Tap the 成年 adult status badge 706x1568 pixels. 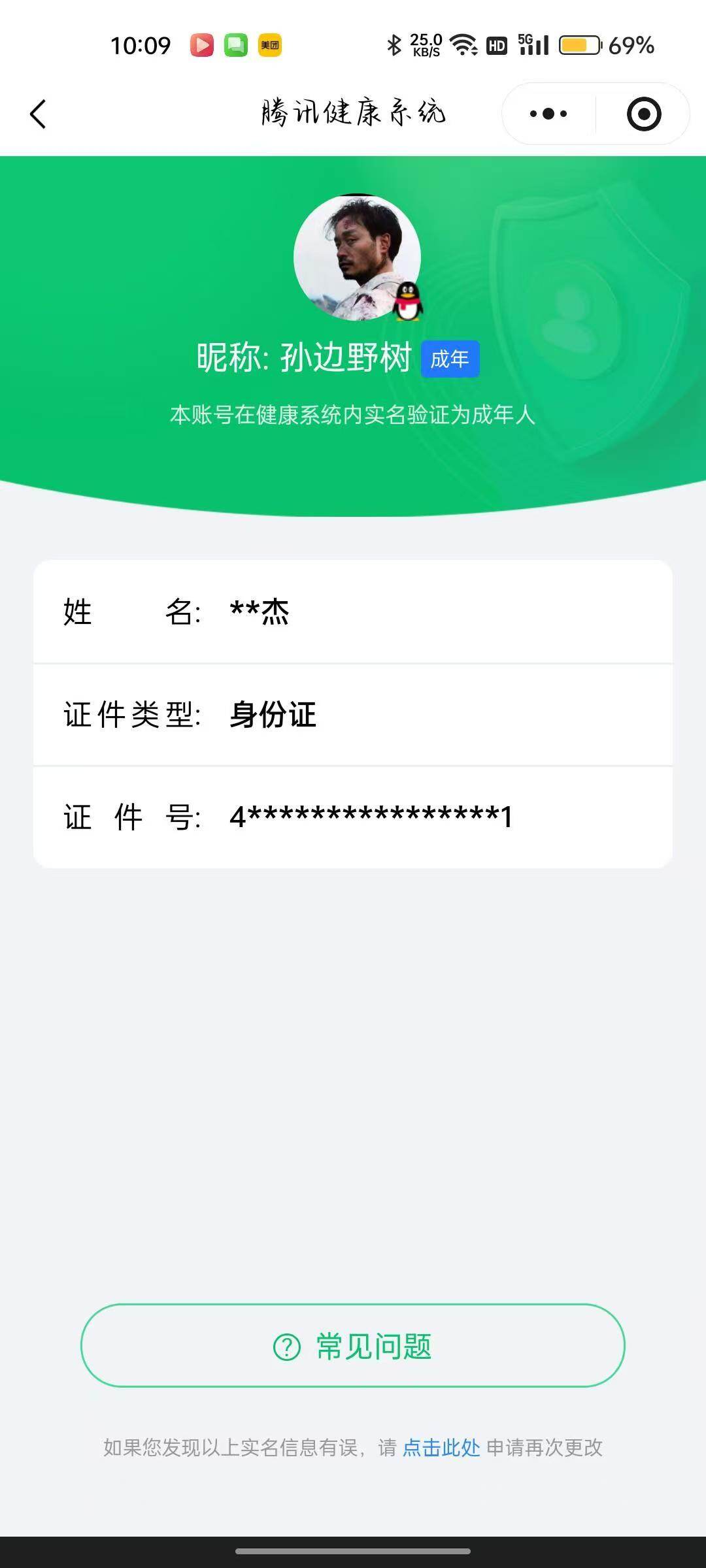coord(450,359)
